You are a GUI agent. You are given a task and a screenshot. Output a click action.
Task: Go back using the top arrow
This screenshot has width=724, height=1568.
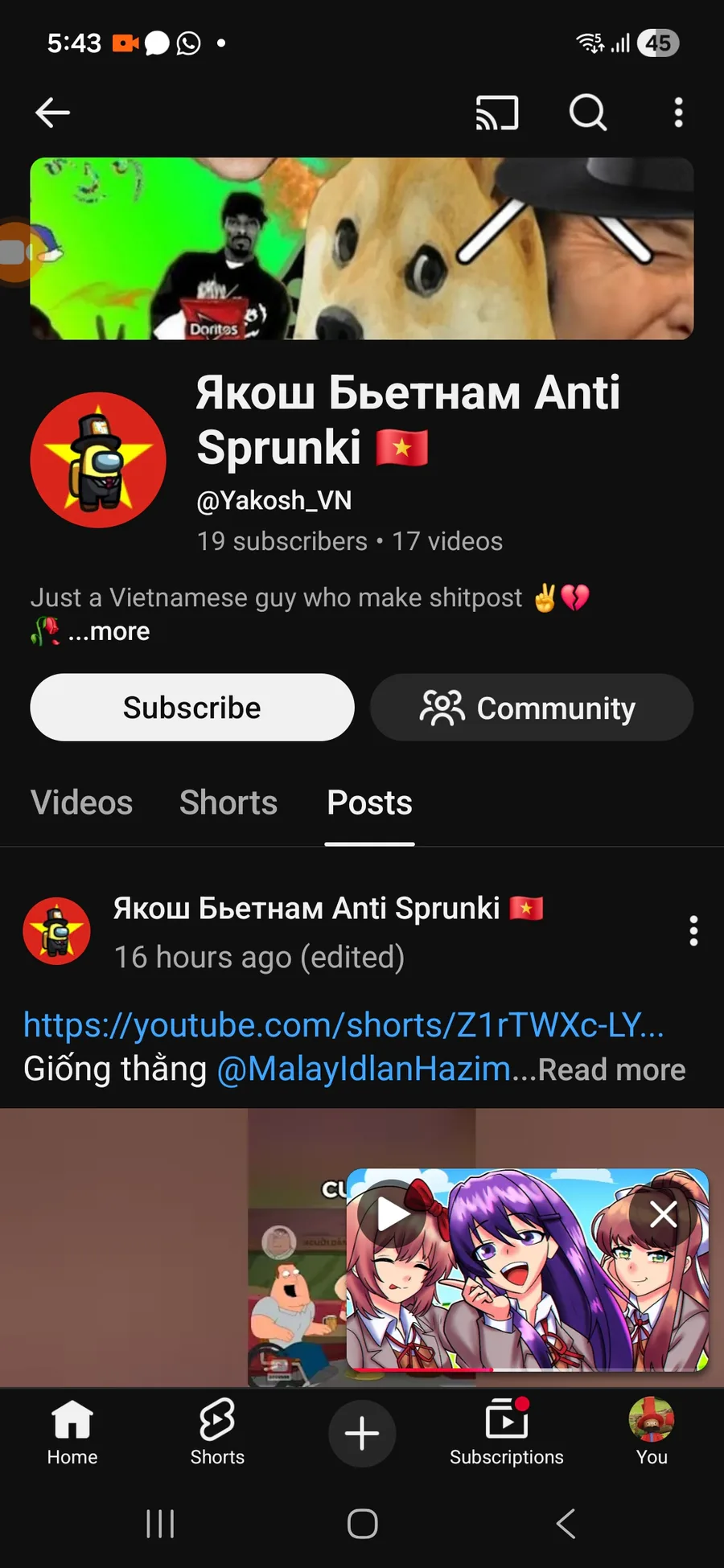click(x=53, y=113)
